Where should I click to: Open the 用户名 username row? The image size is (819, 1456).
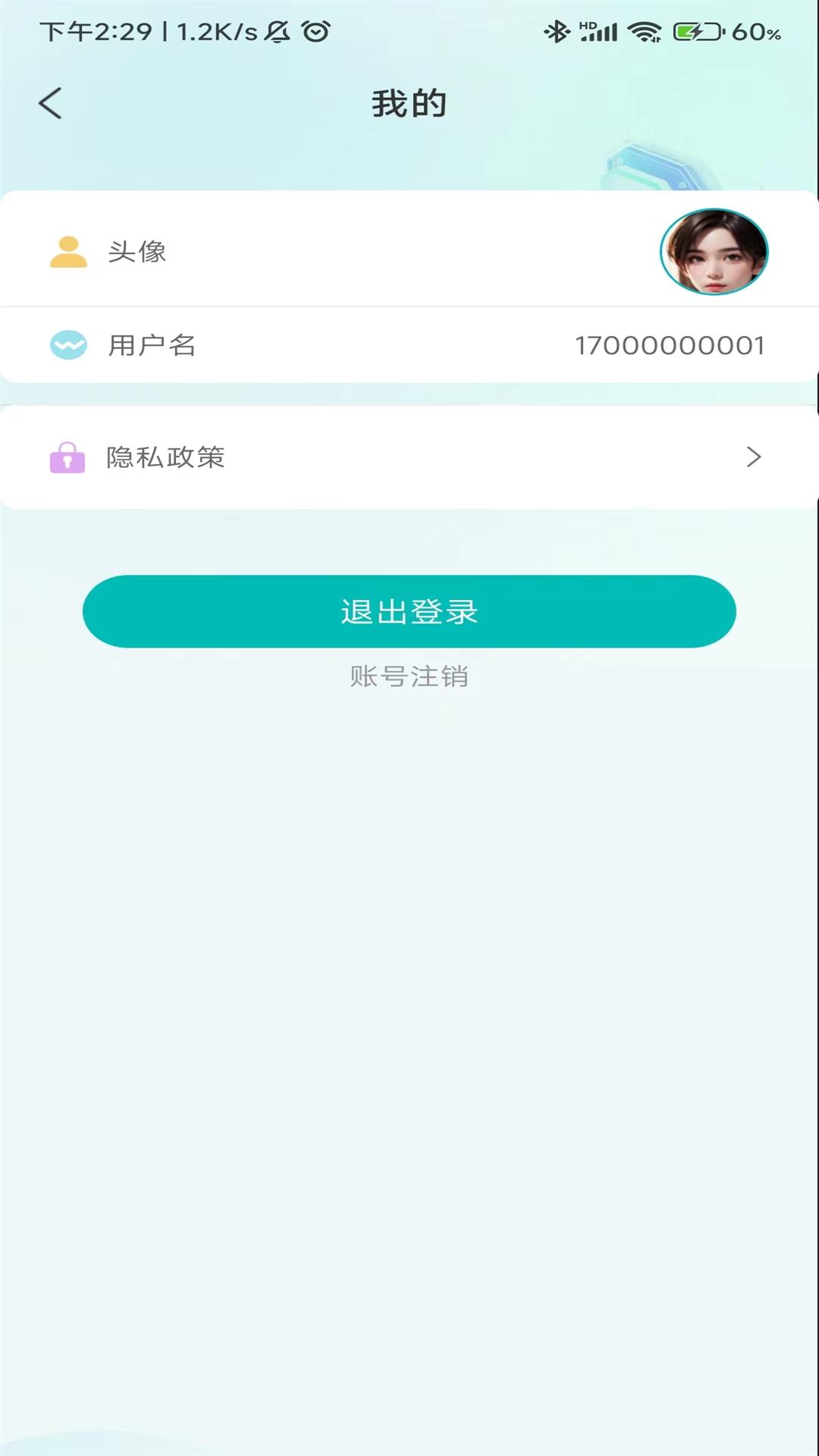pos(409,345)
